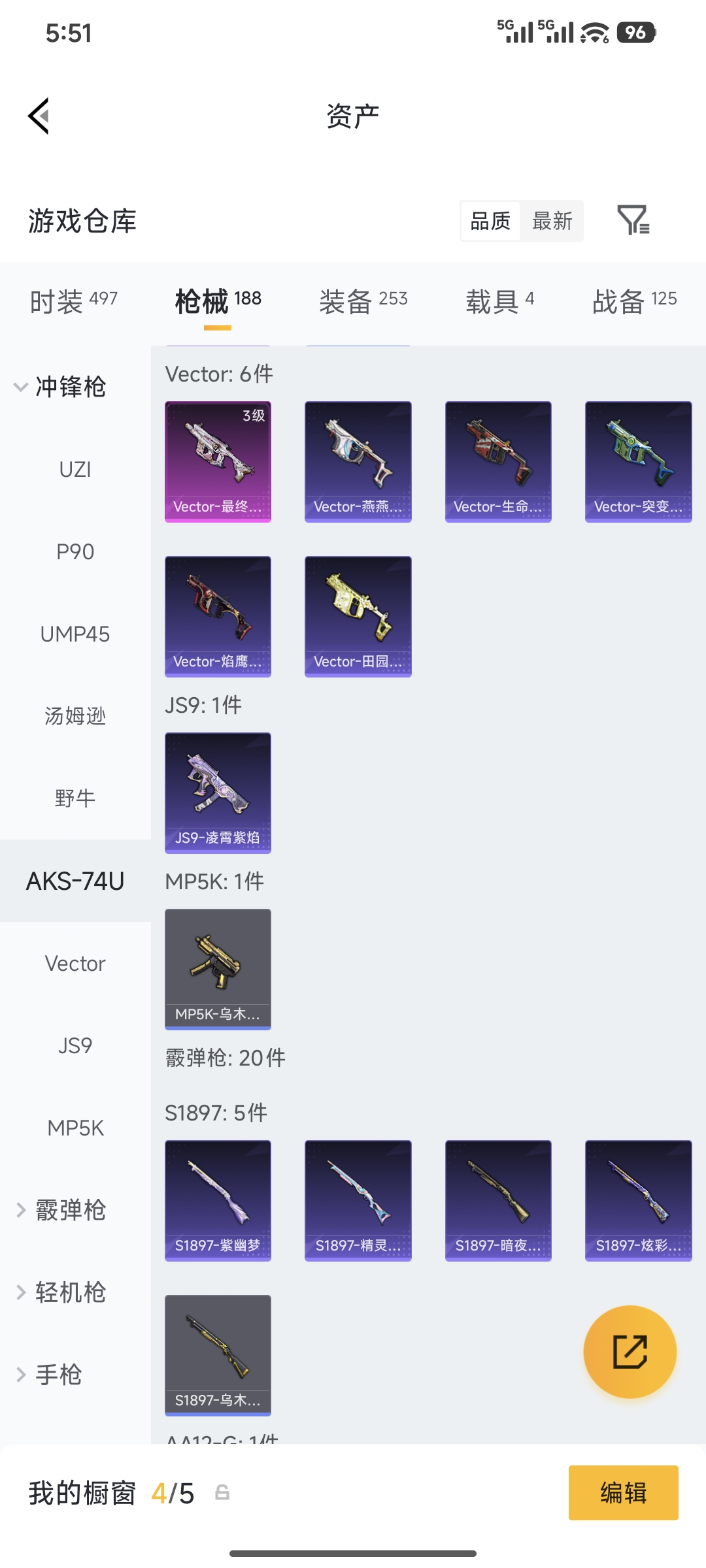Open the Vector-最终 level 3 skin
The width and height of the screenshot is (706, 1568).
218,461
